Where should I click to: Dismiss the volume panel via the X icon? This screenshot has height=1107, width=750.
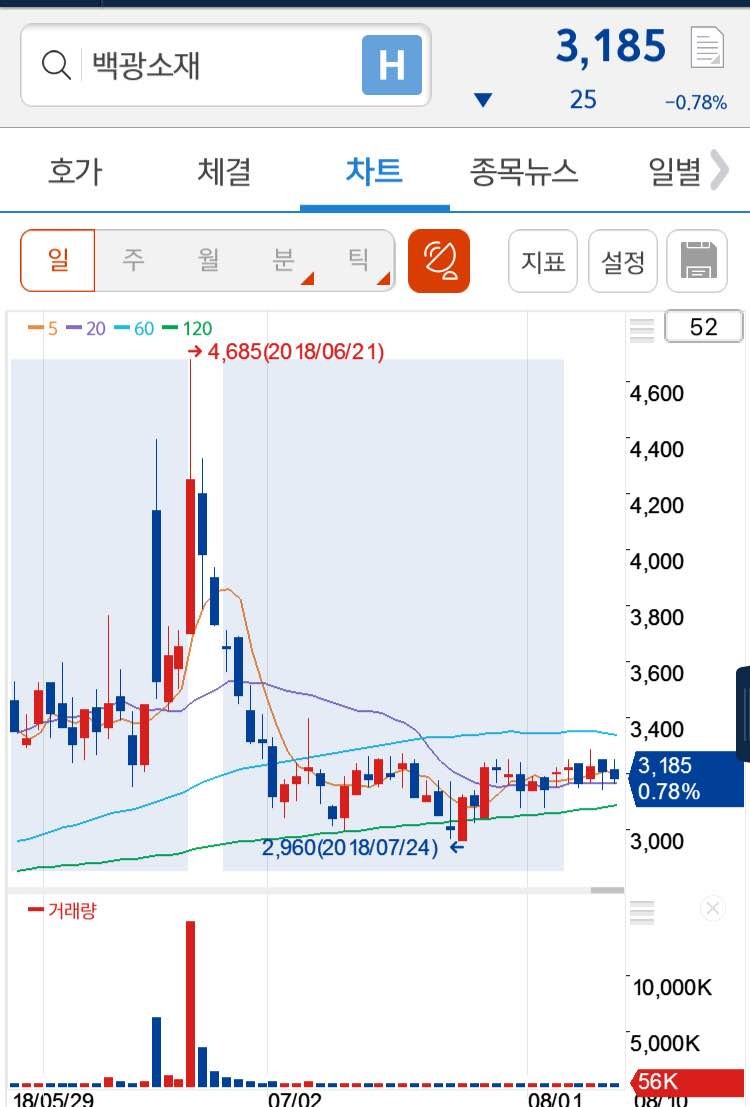point(712,908)
